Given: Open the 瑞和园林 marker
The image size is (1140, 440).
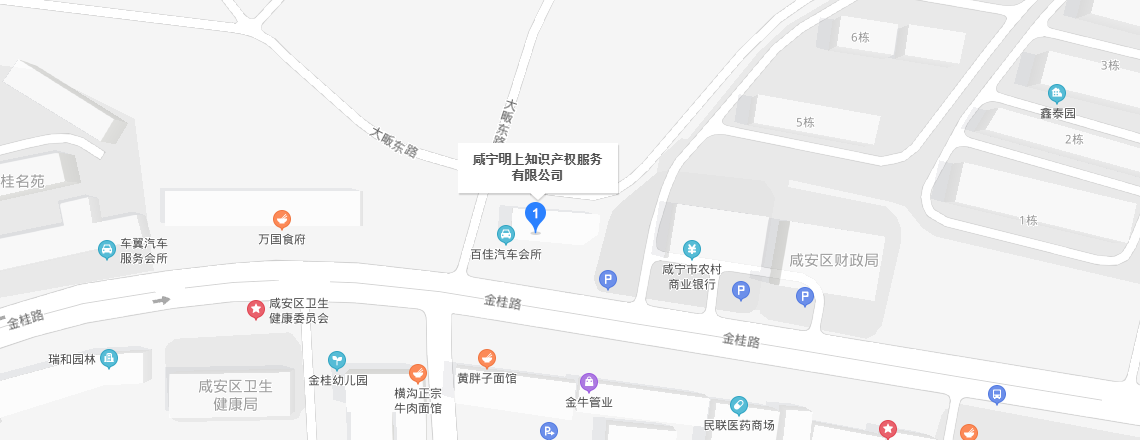Looking at the screenshot, I should coord(109,358).
